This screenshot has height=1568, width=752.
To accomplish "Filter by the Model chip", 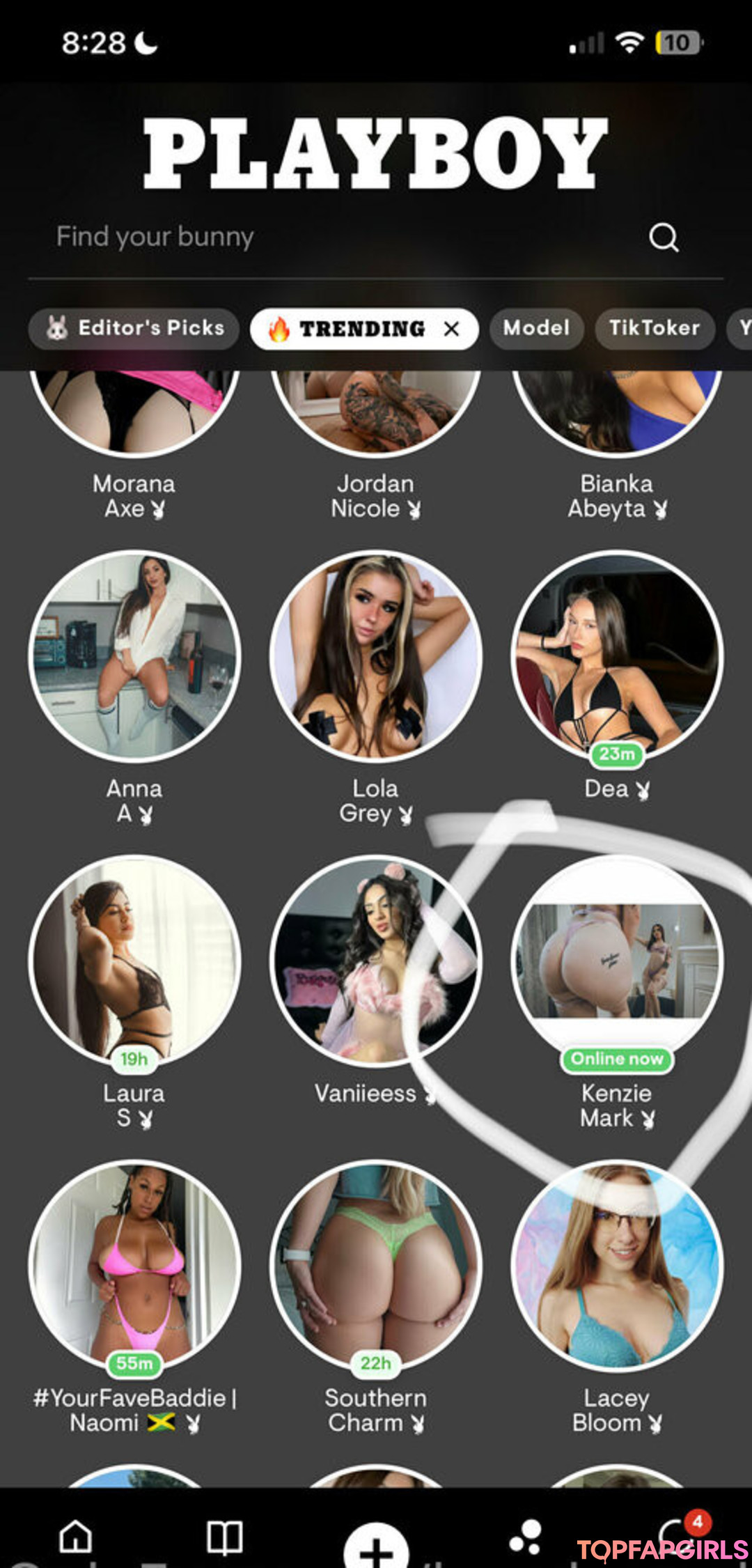I will tap(536, 328).
